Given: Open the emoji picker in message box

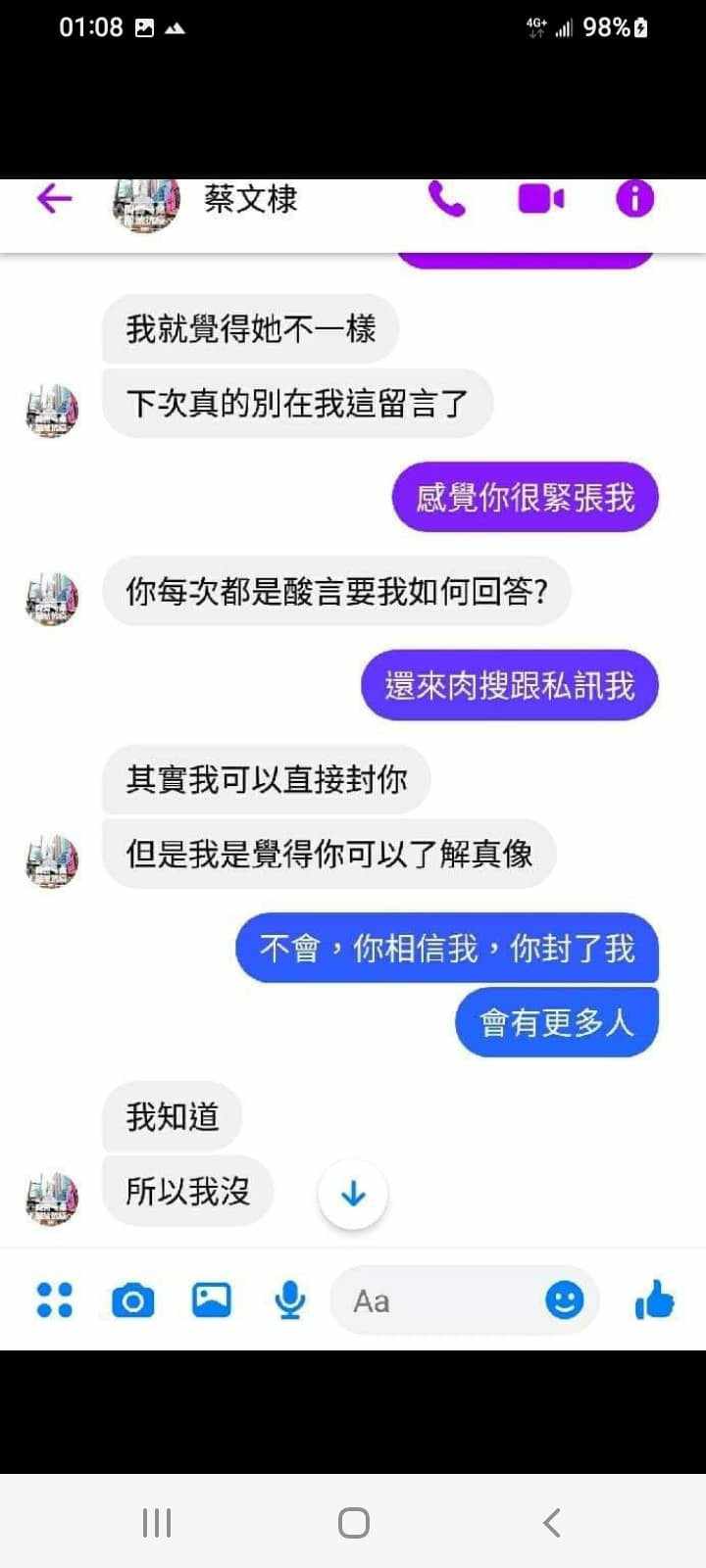Looking at the screenshot, I should 564,1300.
